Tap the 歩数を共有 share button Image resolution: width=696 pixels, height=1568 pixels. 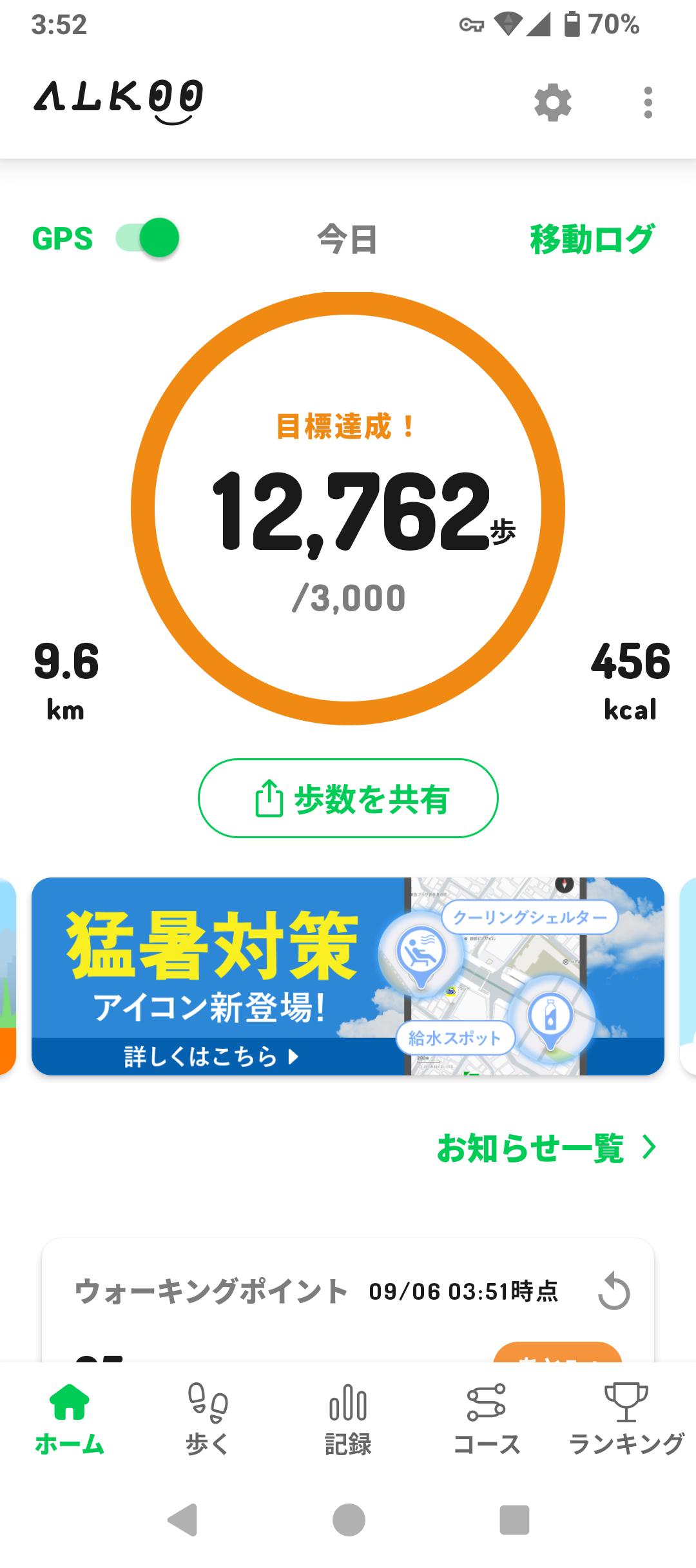348,798
